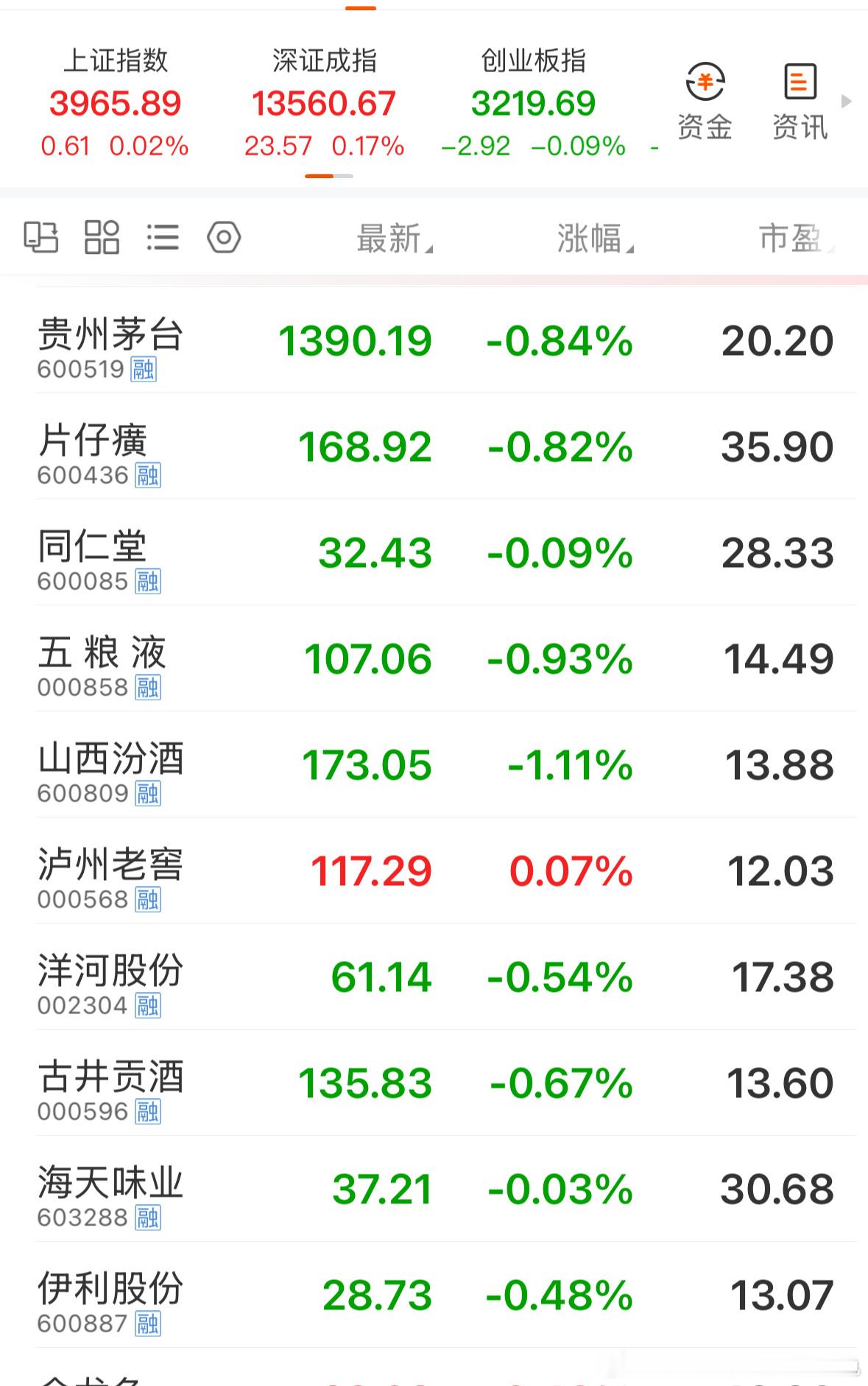Open settings via the hexagon nut icon
This screenshot has height=1386, width=868.
pyautogui.click(x=223, y=237)
